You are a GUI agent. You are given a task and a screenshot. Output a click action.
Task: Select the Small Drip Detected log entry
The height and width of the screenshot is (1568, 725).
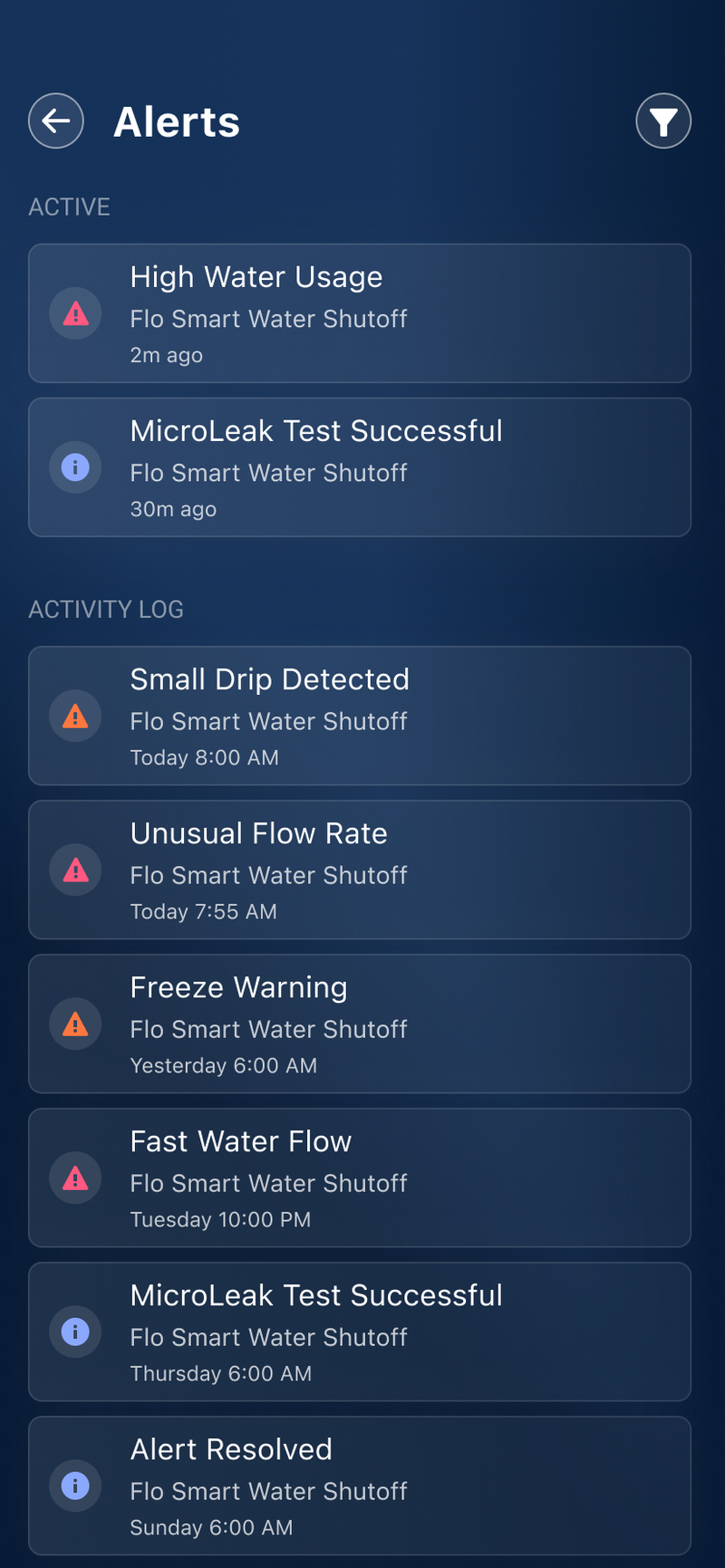tap(360, 716)
